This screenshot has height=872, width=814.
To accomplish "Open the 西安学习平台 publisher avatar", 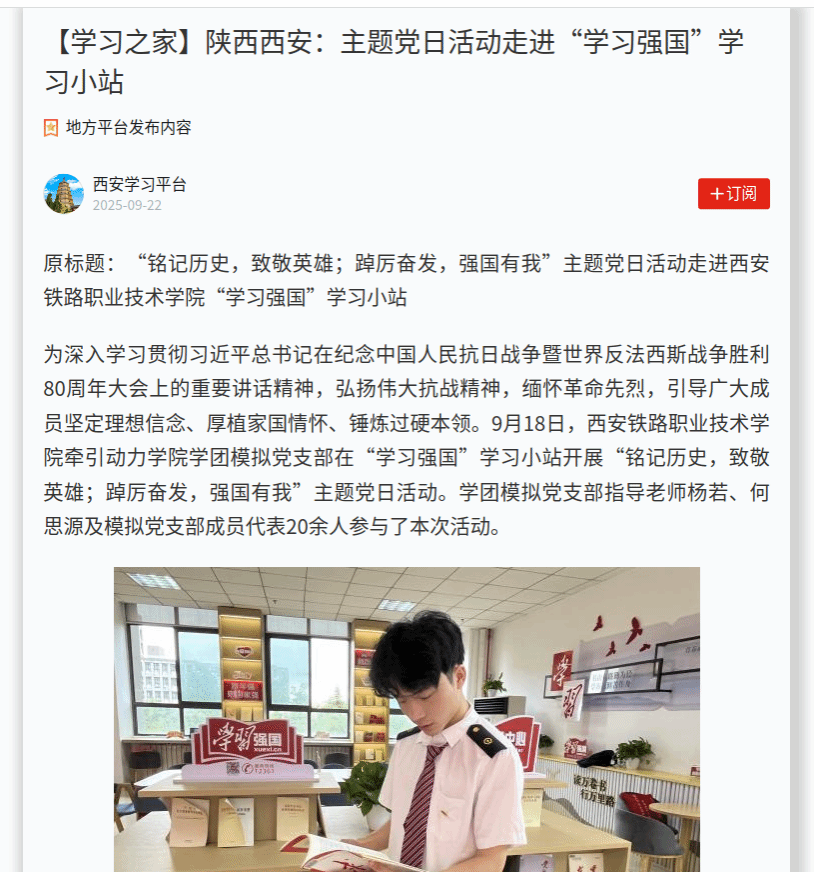I will click(64, 194).
